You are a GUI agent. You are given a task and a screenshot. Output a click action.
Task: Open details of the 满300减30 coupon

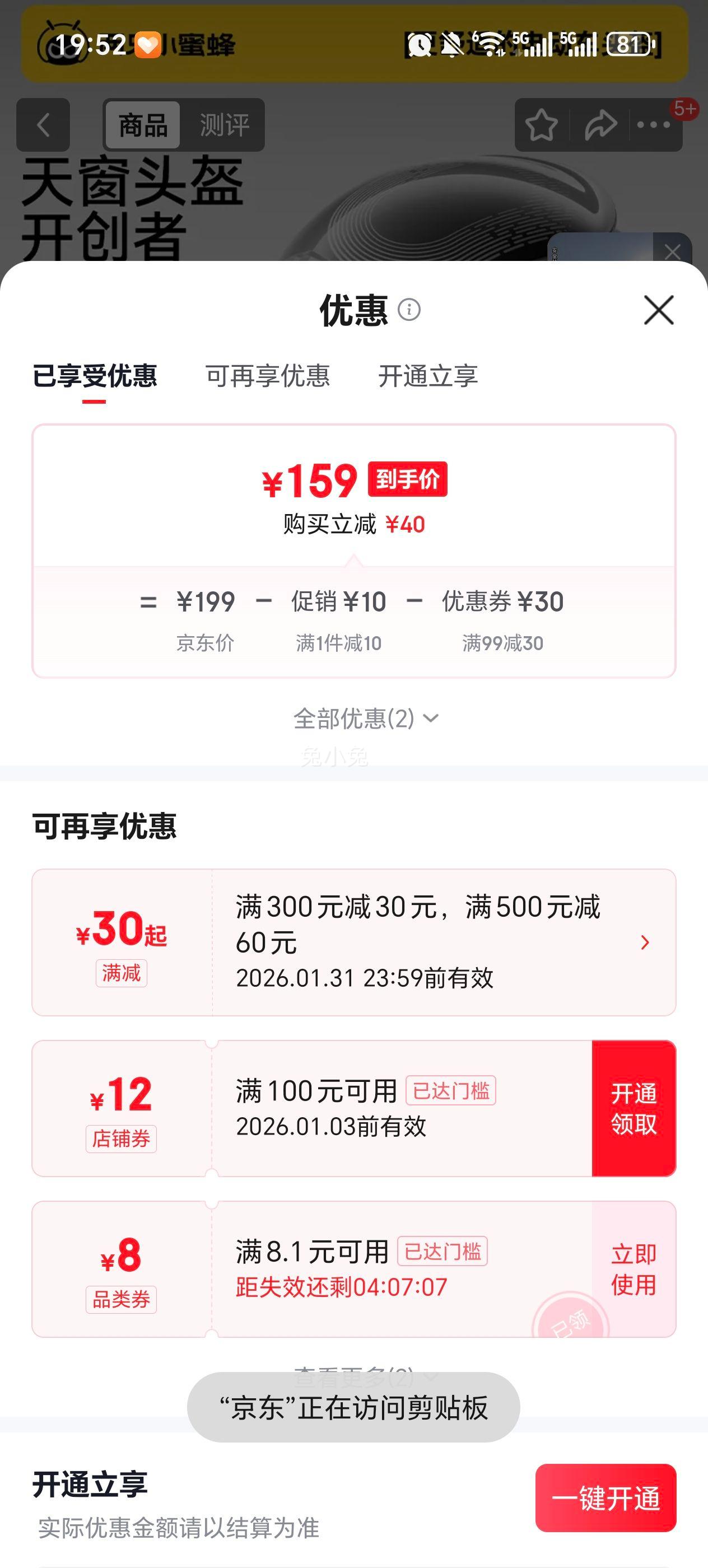pyautogui.click(x=645, y=943)
